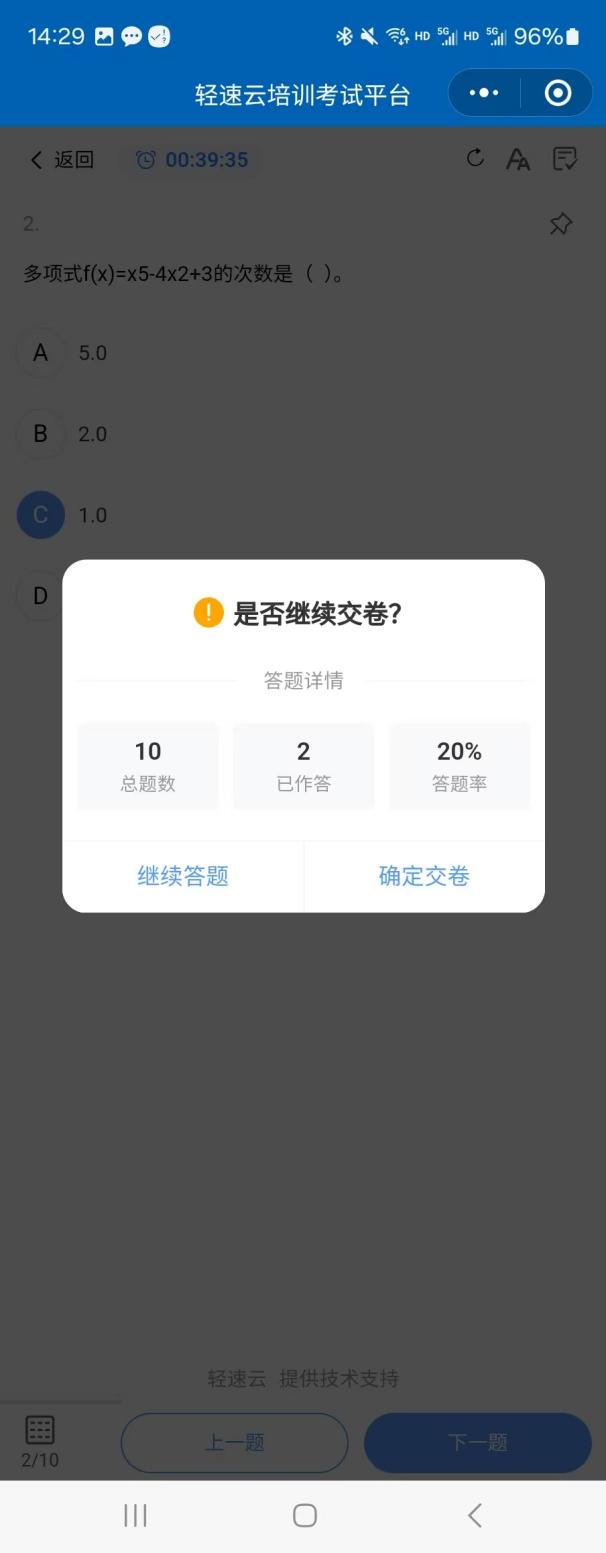The width and height of the screenshot is (606, 1553).
Task: Change the font size setting
Action: (518, 159)
